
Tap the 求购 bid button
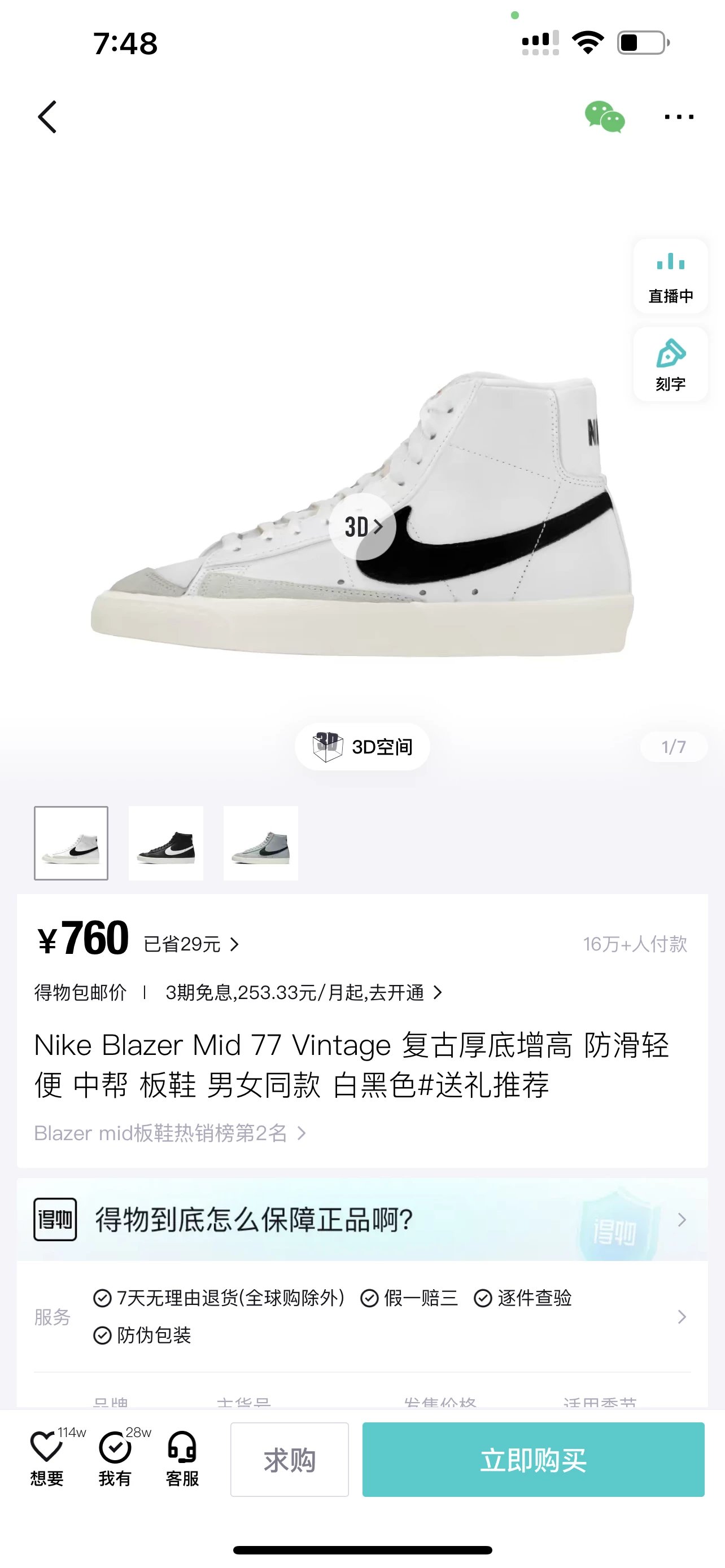289,1460
